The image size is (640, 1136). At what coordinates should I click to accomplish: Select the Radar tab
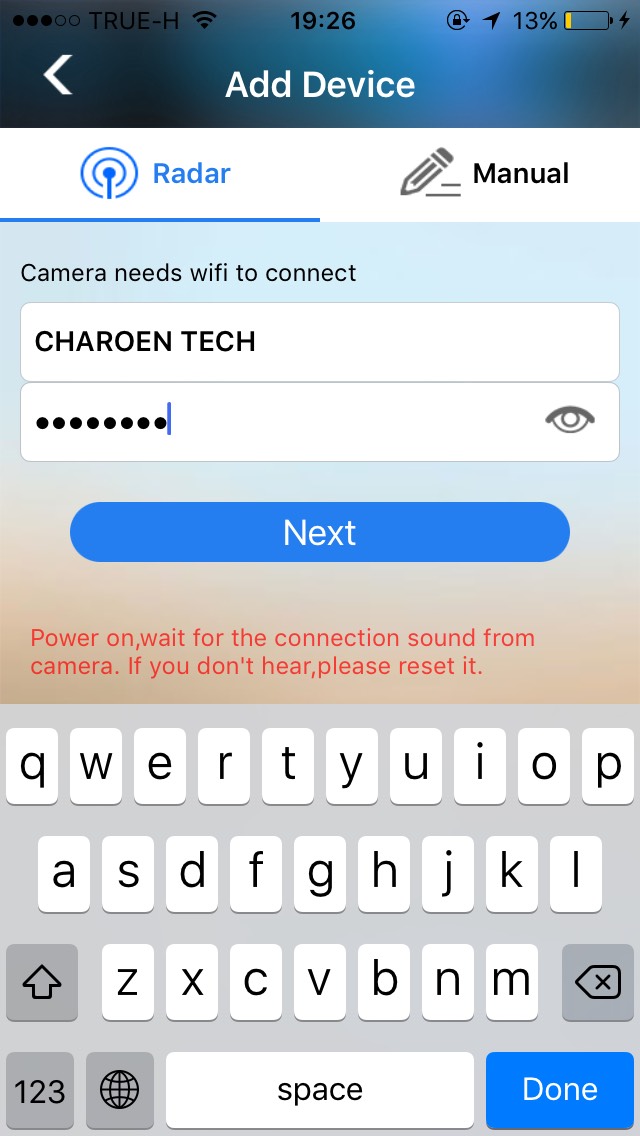point(159,174)
